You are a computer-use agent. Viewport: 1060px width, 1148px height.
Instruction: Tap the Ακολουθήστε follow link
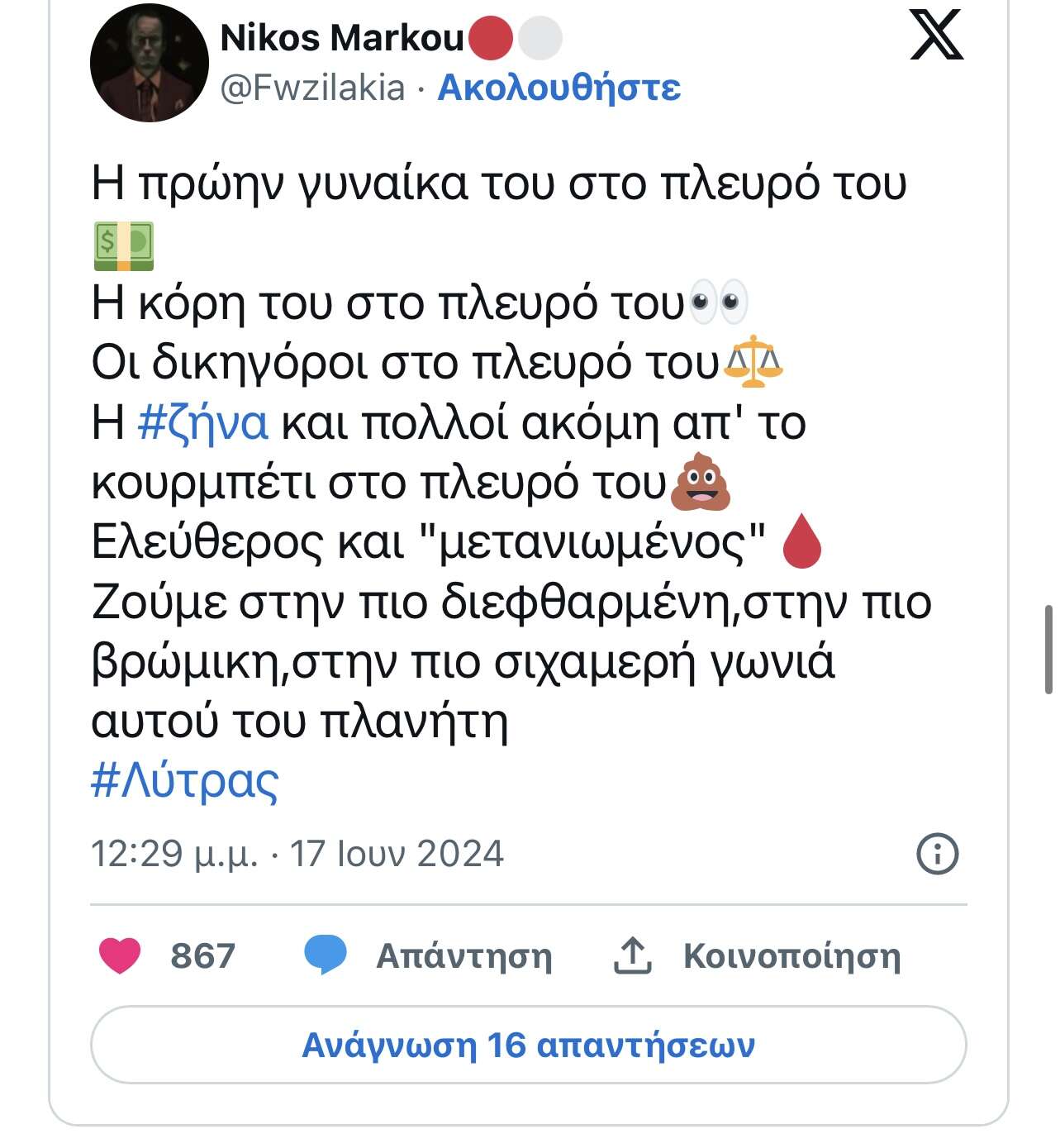tap(559, 88)
